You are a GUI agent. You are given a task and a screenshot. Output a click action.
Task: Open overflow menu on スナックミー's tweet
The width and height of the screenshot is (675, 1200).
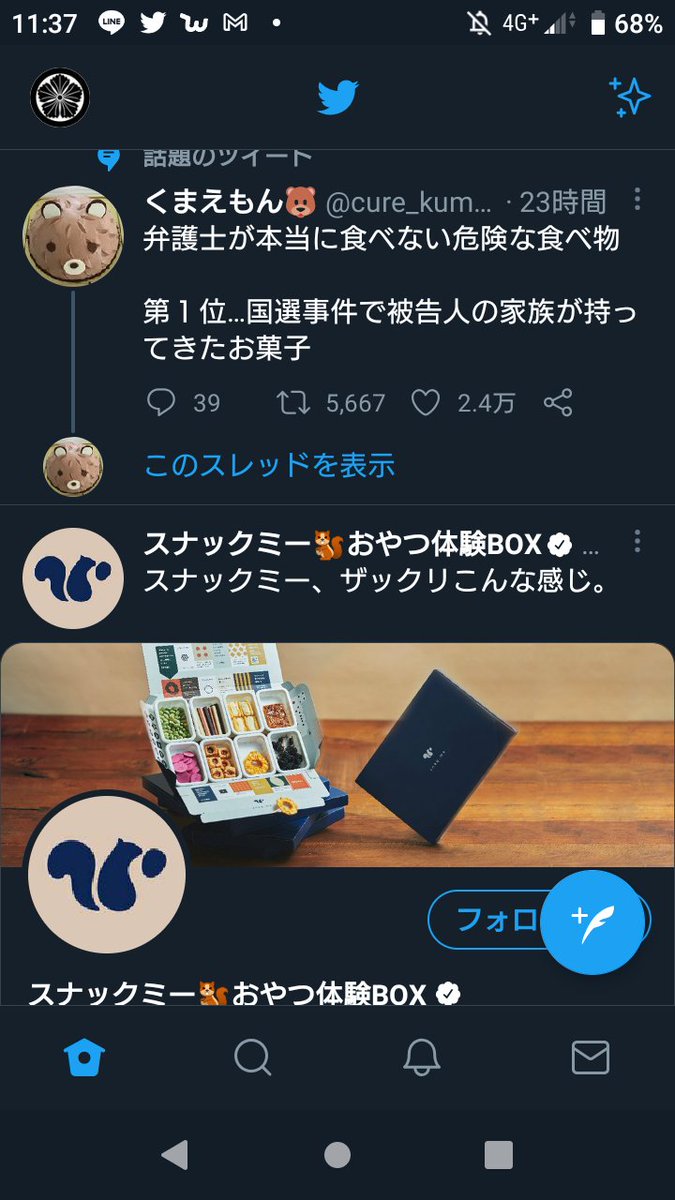point(637,543)
